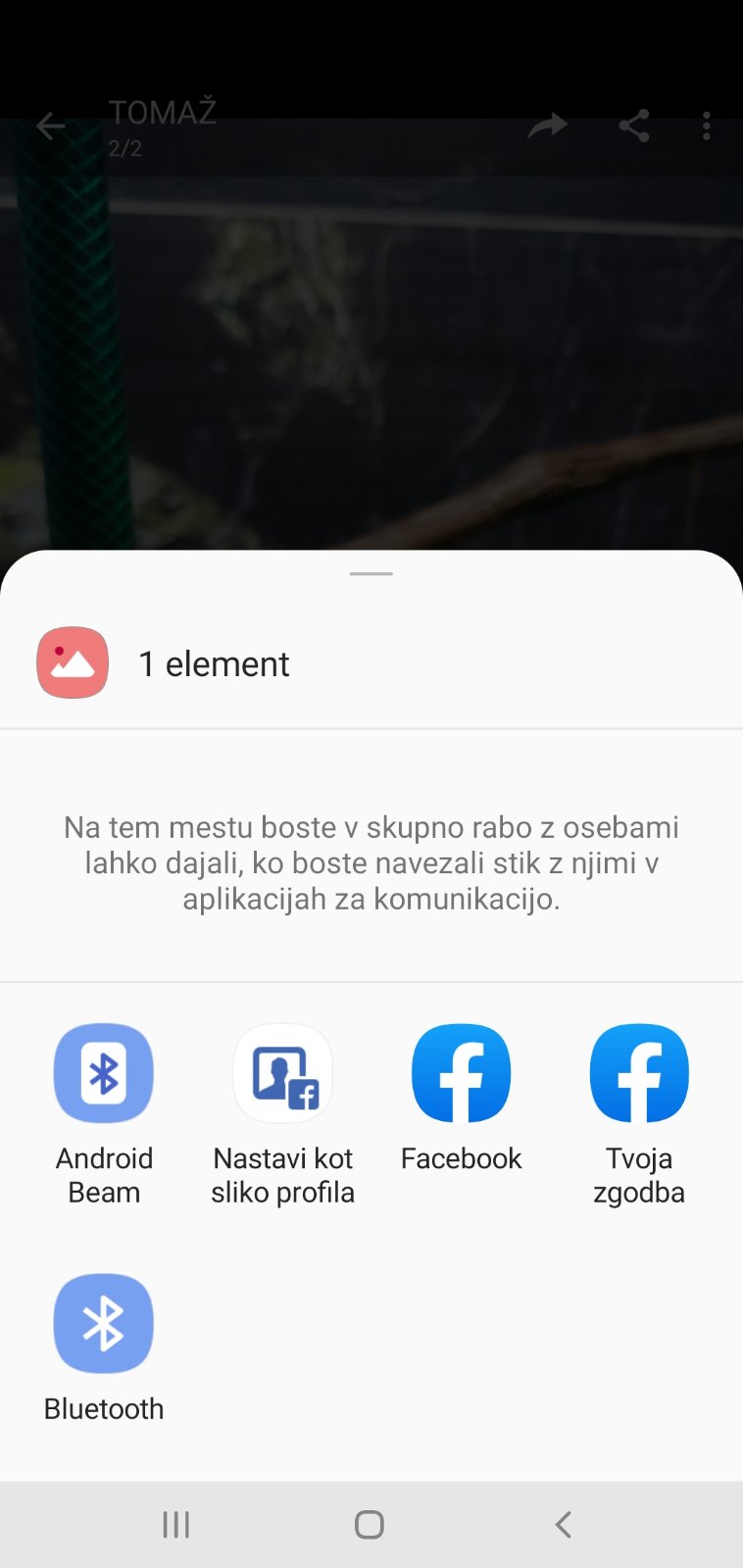Tap the share sheet drag handle
This screenshot has height=1568, width=743.
point(371,573)
